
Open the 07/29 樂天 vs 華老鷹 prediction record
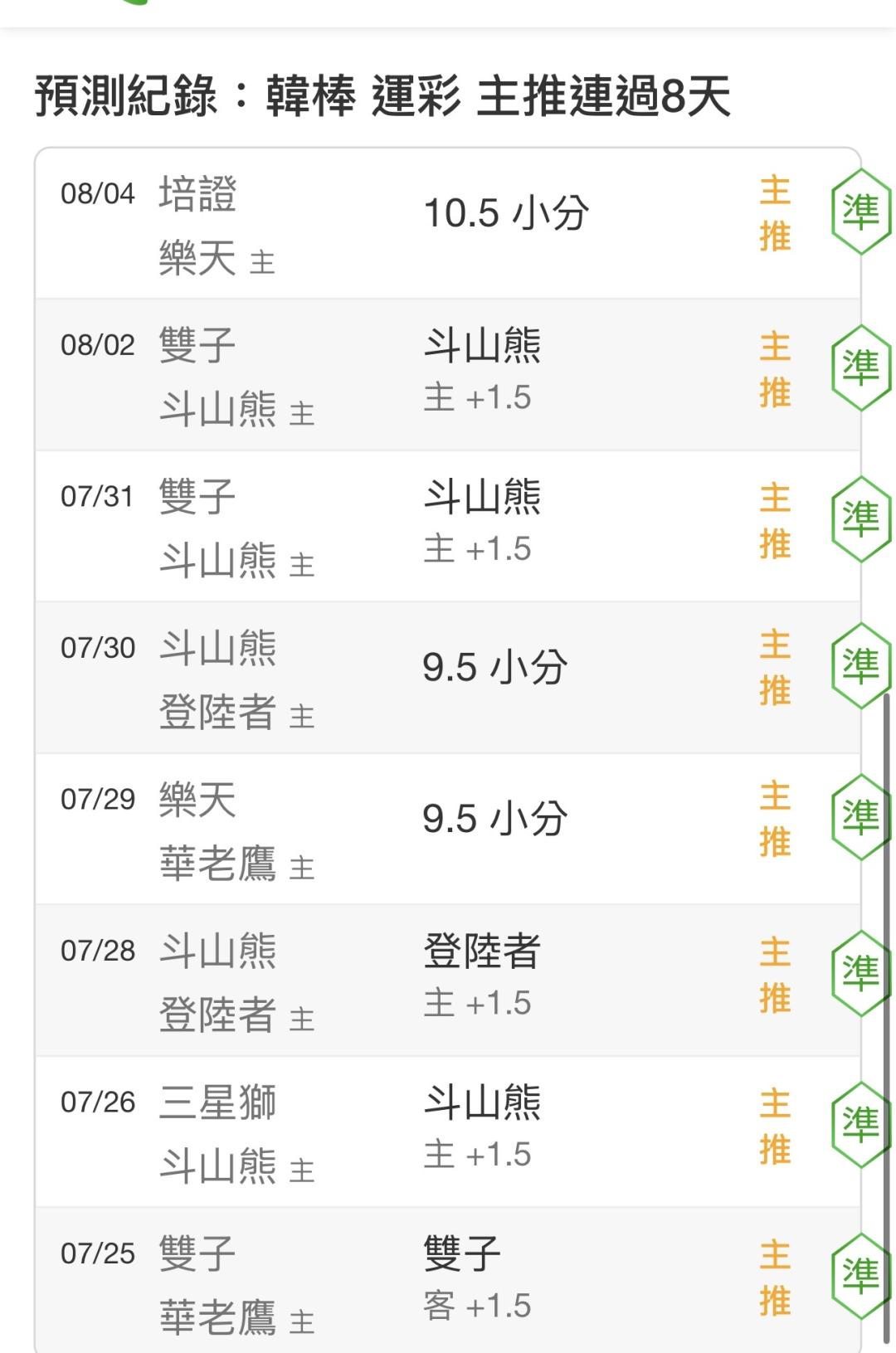[448, 829]
